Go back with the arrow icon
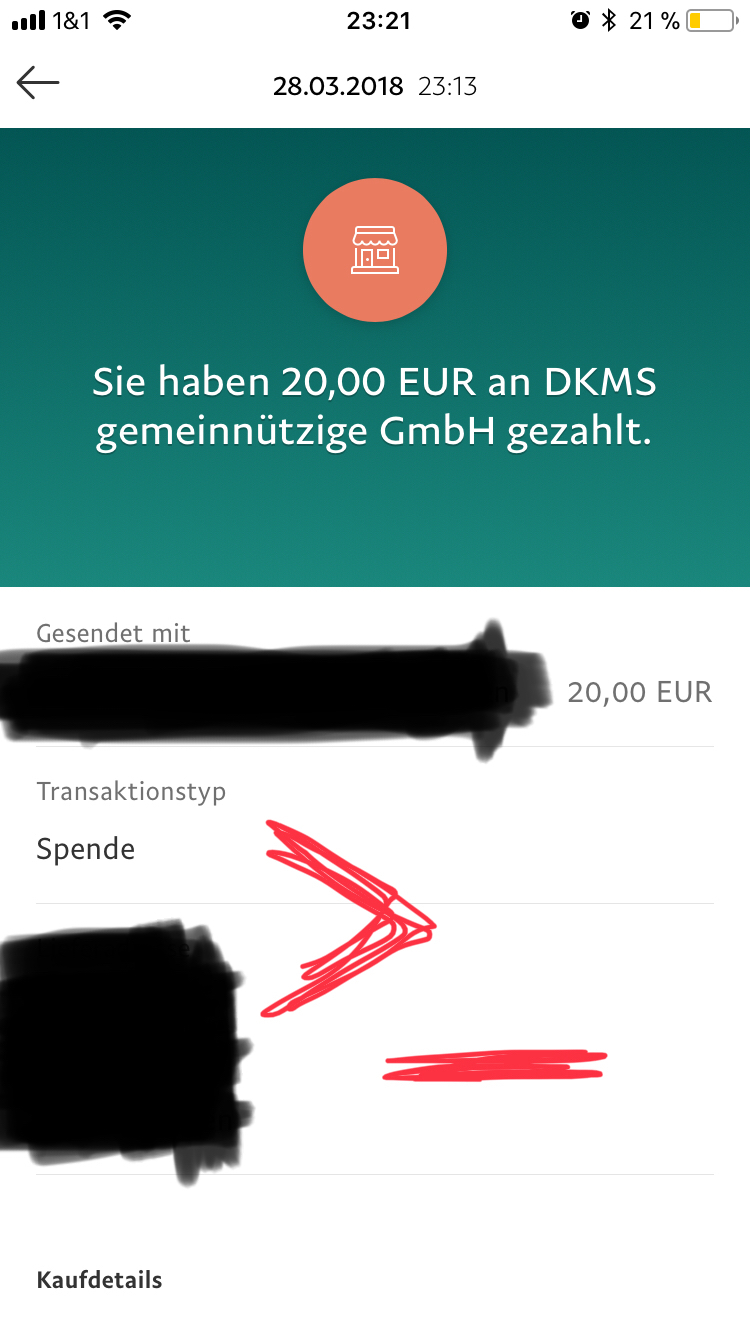The height and width of the screenshot is (1334, 750). coord(38,83)
